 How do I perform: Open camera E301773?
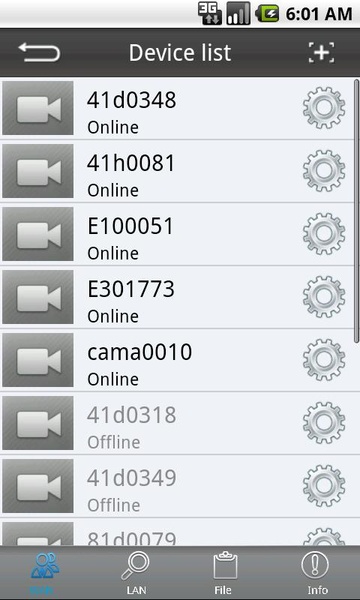click(x=177, y=297)
